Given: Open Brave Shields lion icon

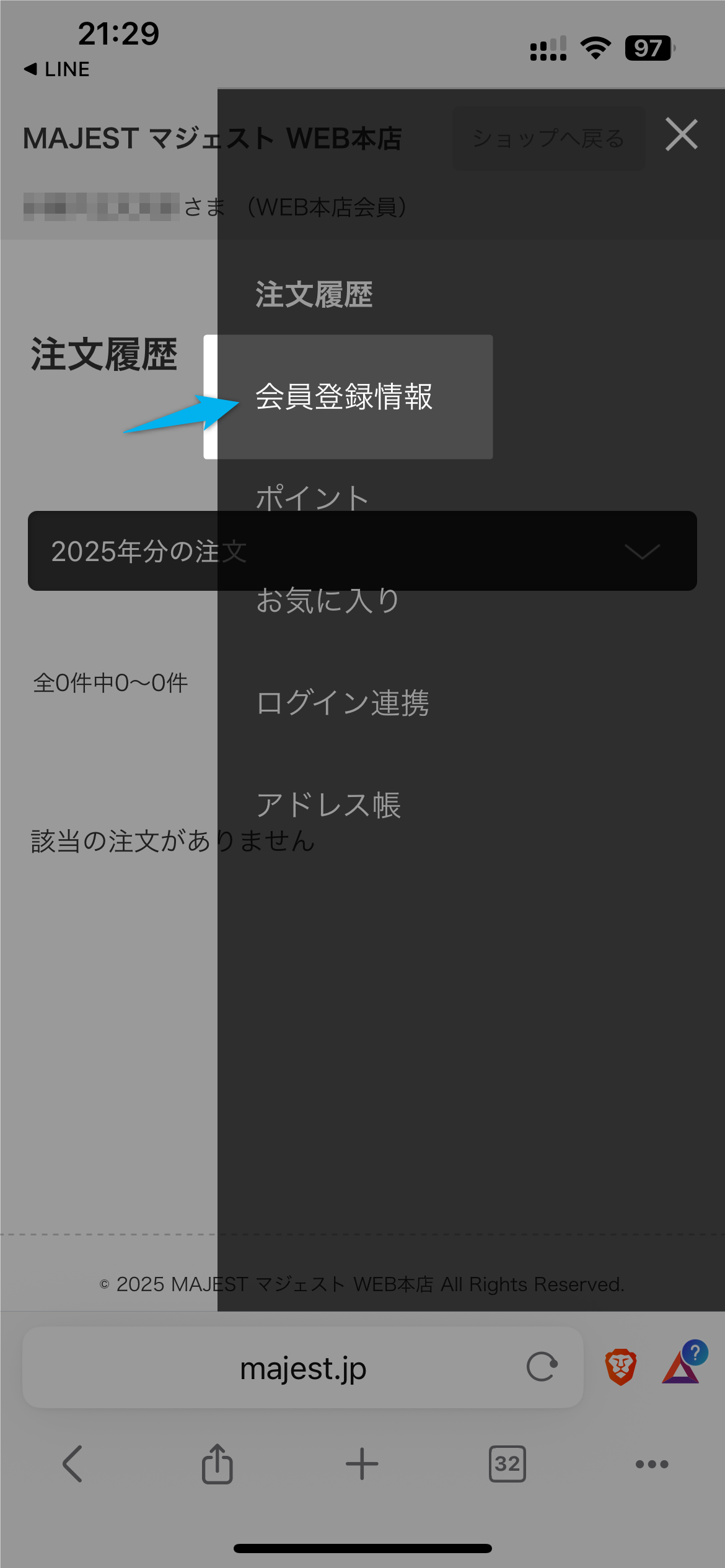Looking at the screenshot, I should (x=620, y=1367).
